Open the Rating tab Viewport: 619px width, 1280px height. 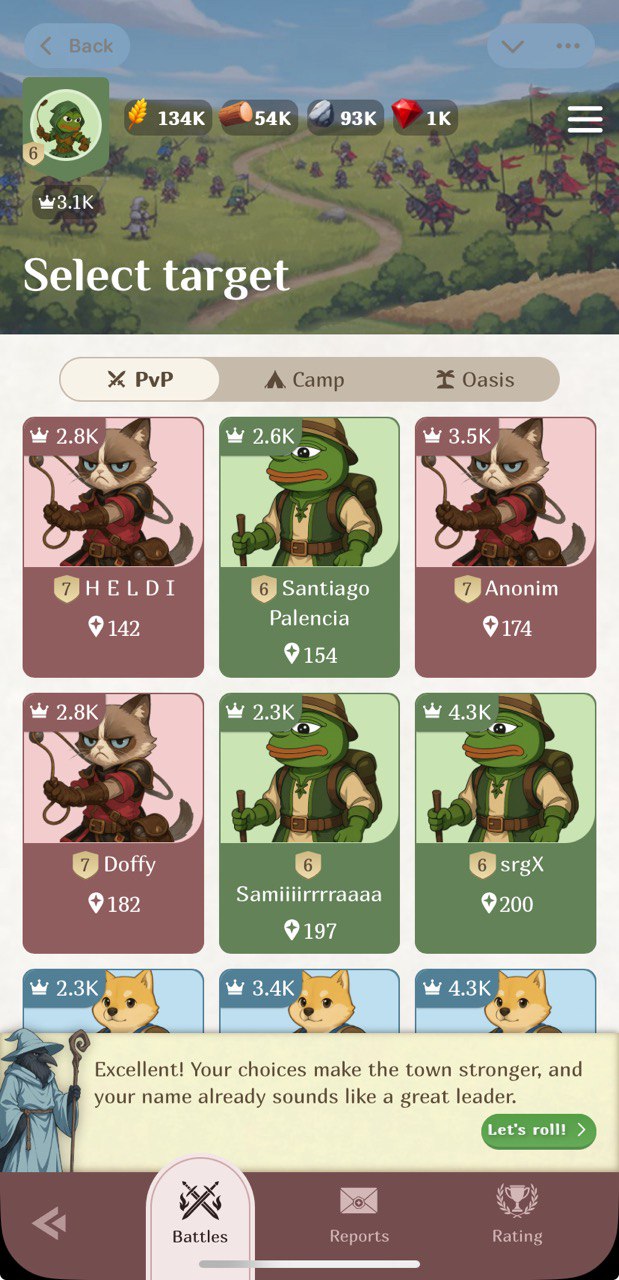(517, 1214)
